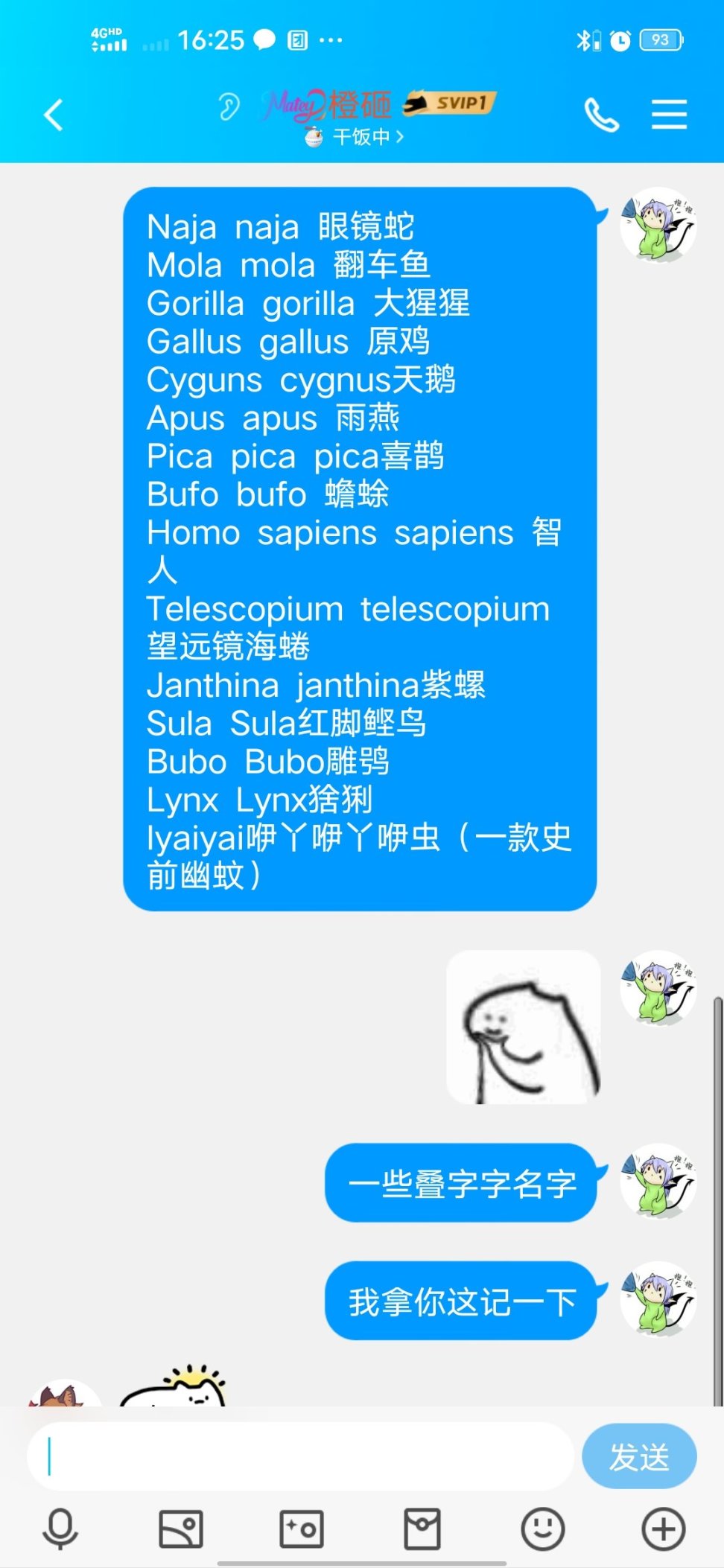724x1568 pixels.
Task: Start a voice call with this contact
Action: tap(601, 115)
